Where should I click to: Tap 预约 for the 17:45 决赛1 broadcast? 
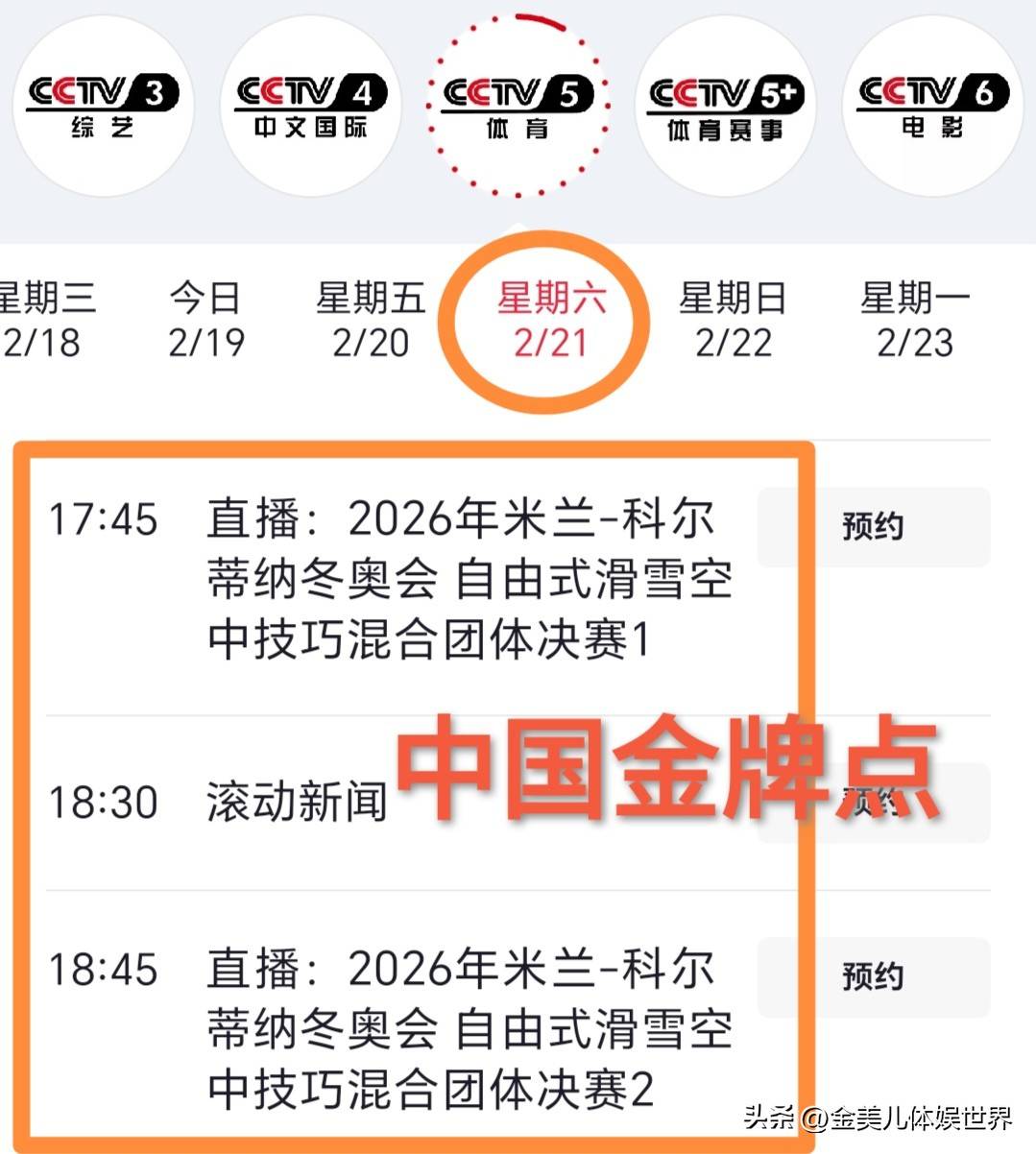pyautogui.click(x=873, y=526)
